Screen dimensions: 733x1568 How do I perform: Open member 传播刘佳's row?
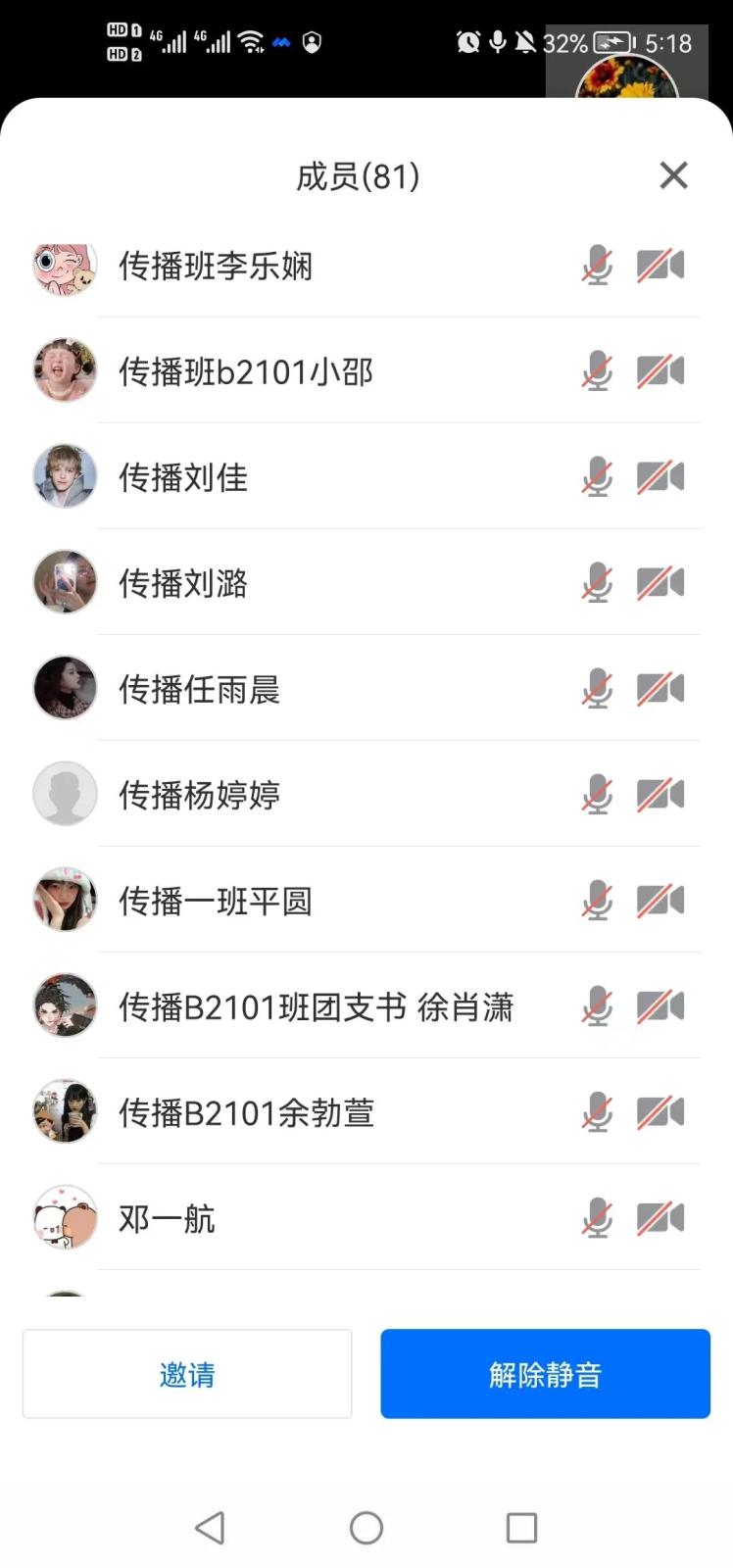(x=183, y=478)
